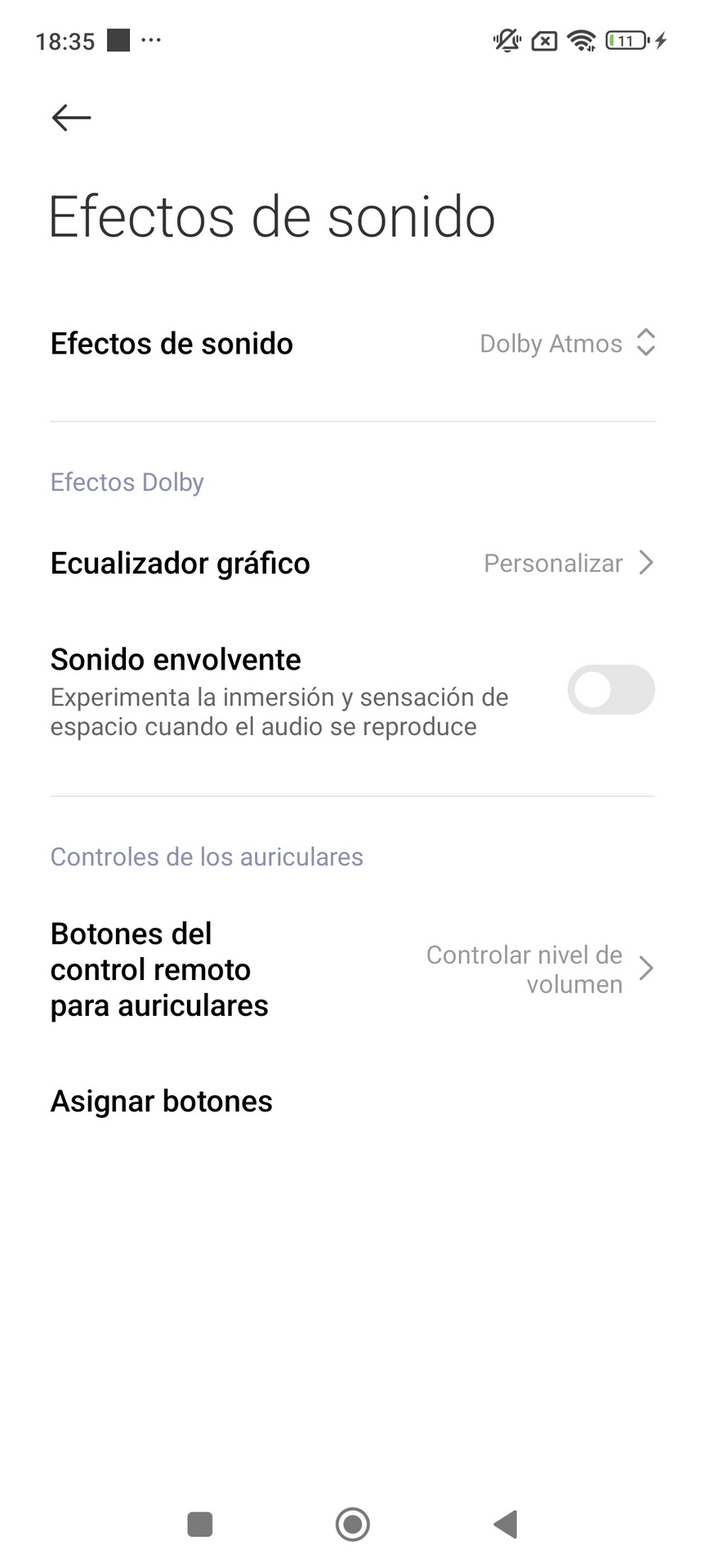Open Botones del control remoto para auriculares
Image resolution: width=705 pixels, height=1568 pixels.
coord(352,969)
